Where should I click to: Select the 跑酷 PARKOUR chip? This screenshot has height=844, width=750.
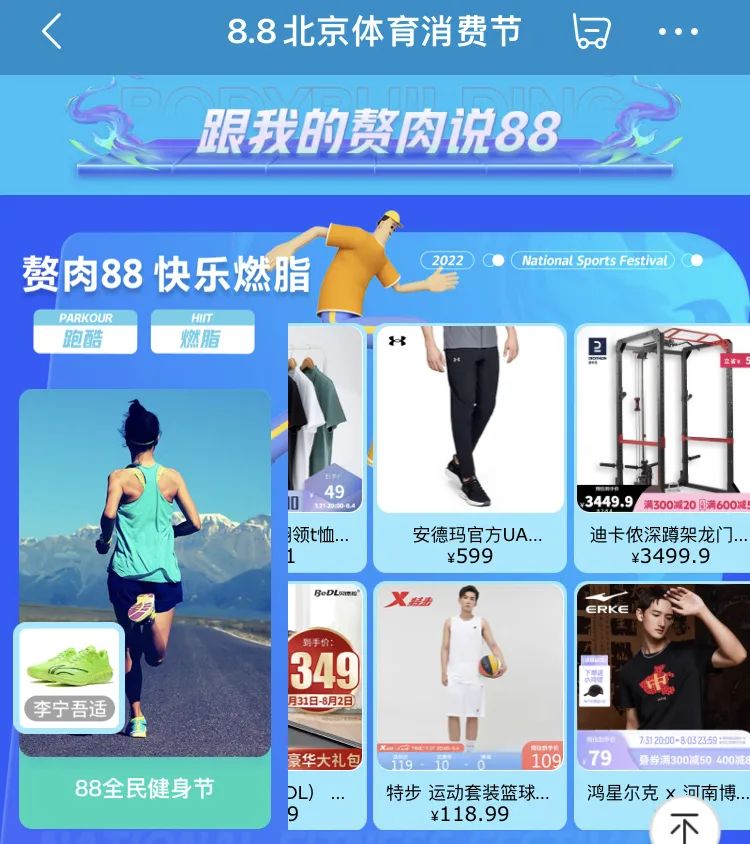click(x=84, y=332)
